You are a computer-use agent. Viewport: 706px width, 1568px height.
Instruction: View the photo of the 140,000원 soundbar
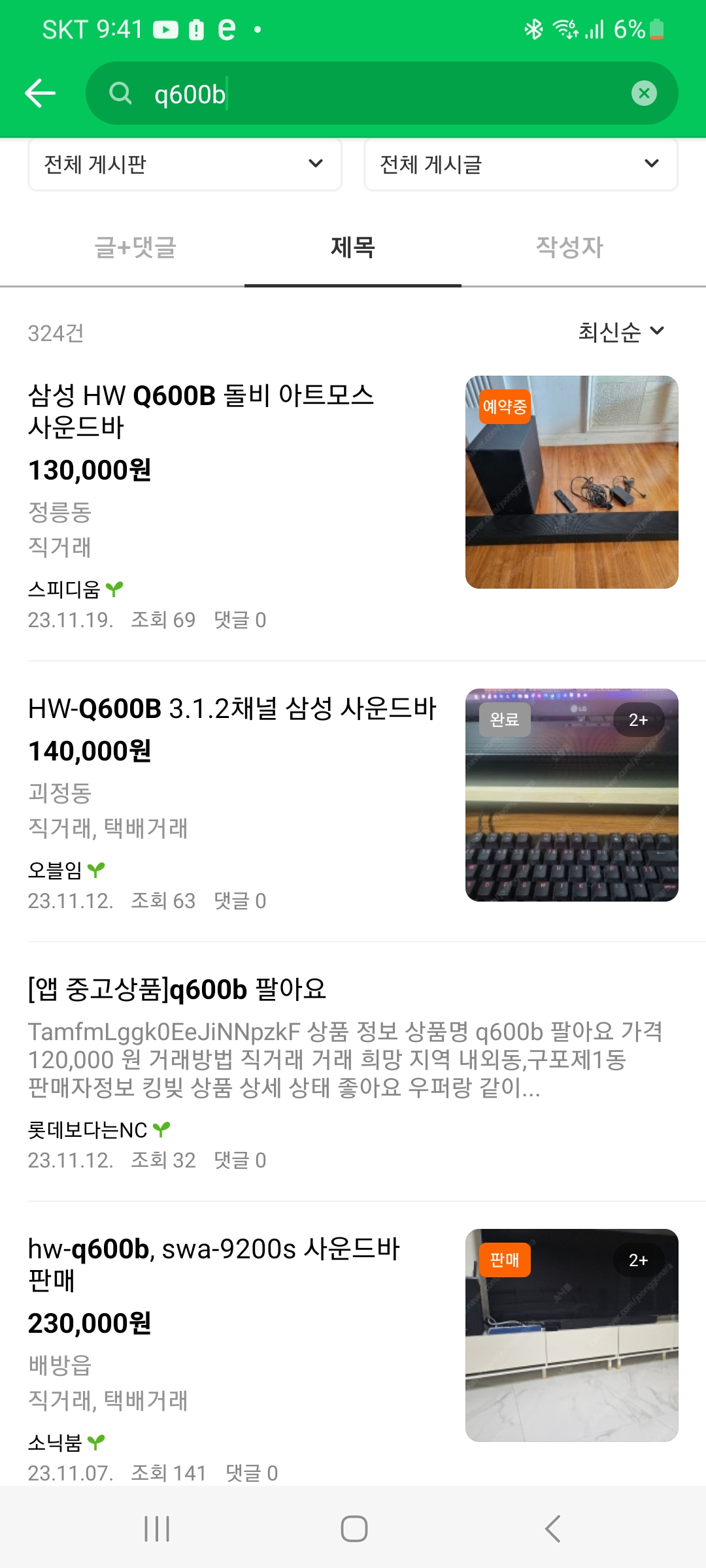click(571, 795)
